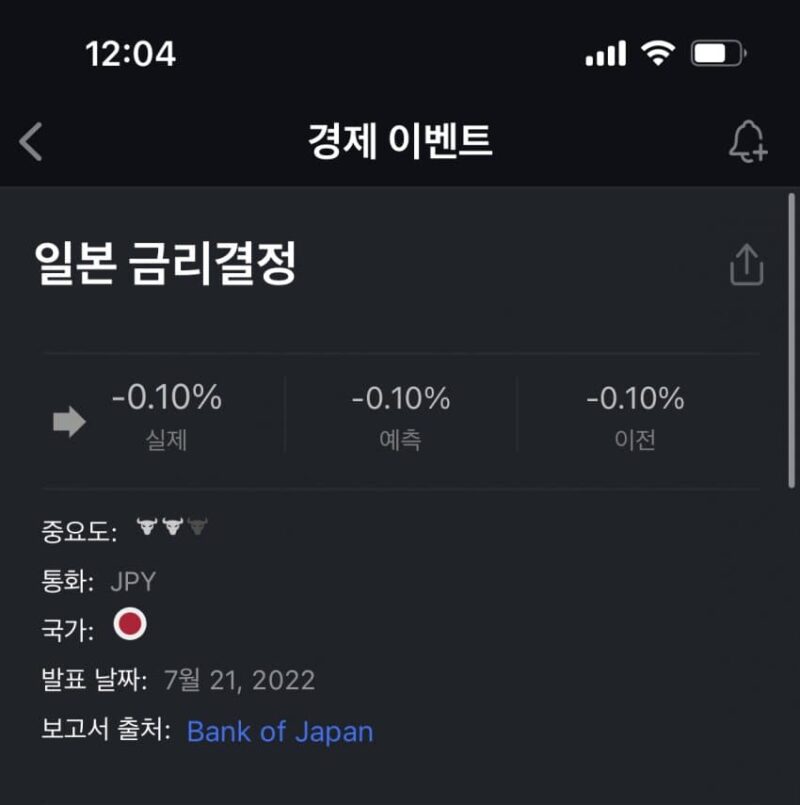
Task: Open the Bank of Japan source link
Action: tap(280, 731)
